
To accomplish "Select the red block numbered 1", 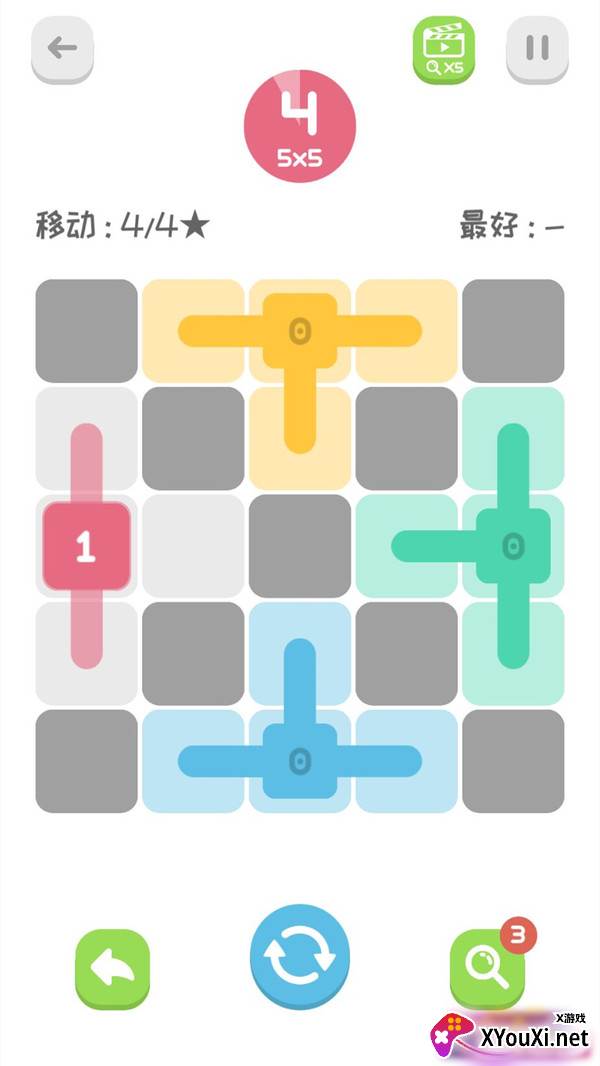I will click(86, 546).
